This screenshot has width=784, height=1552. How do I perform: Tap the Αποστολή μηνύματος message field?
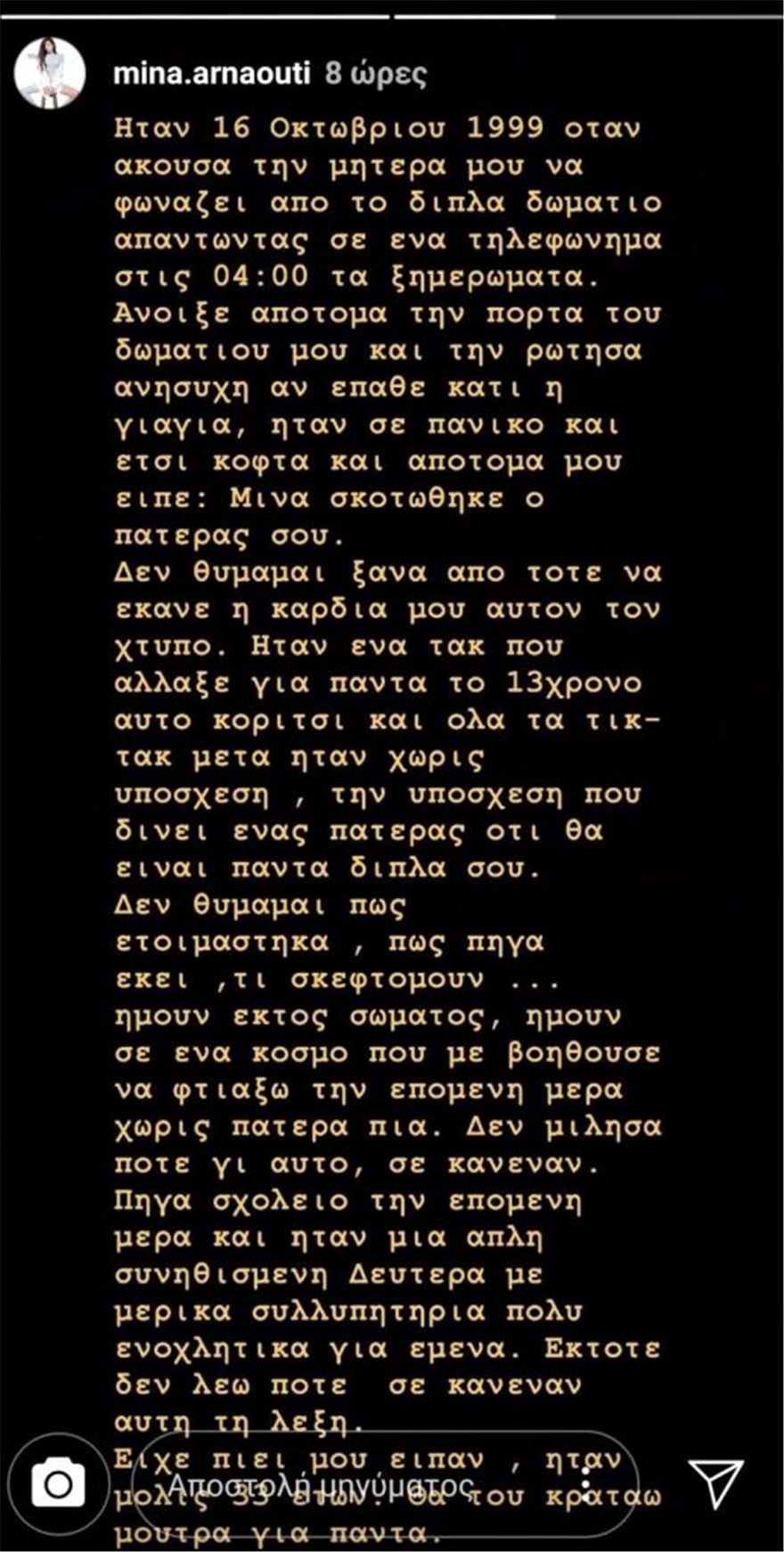[x=321, y=1485]
